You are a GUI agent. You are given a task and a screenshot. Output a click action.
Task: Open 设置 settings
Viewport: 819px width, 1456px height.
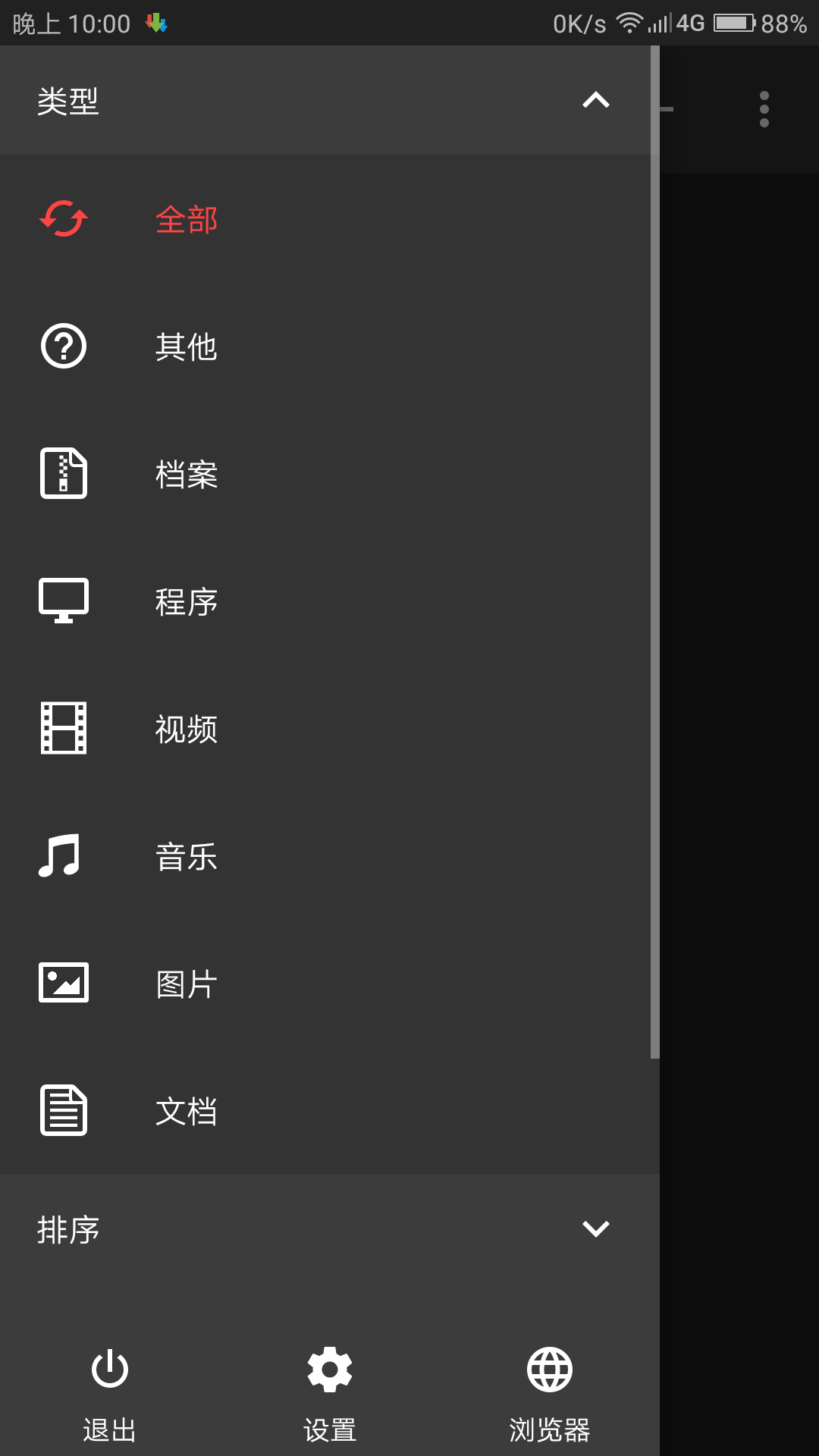(x=330, y=1392)
